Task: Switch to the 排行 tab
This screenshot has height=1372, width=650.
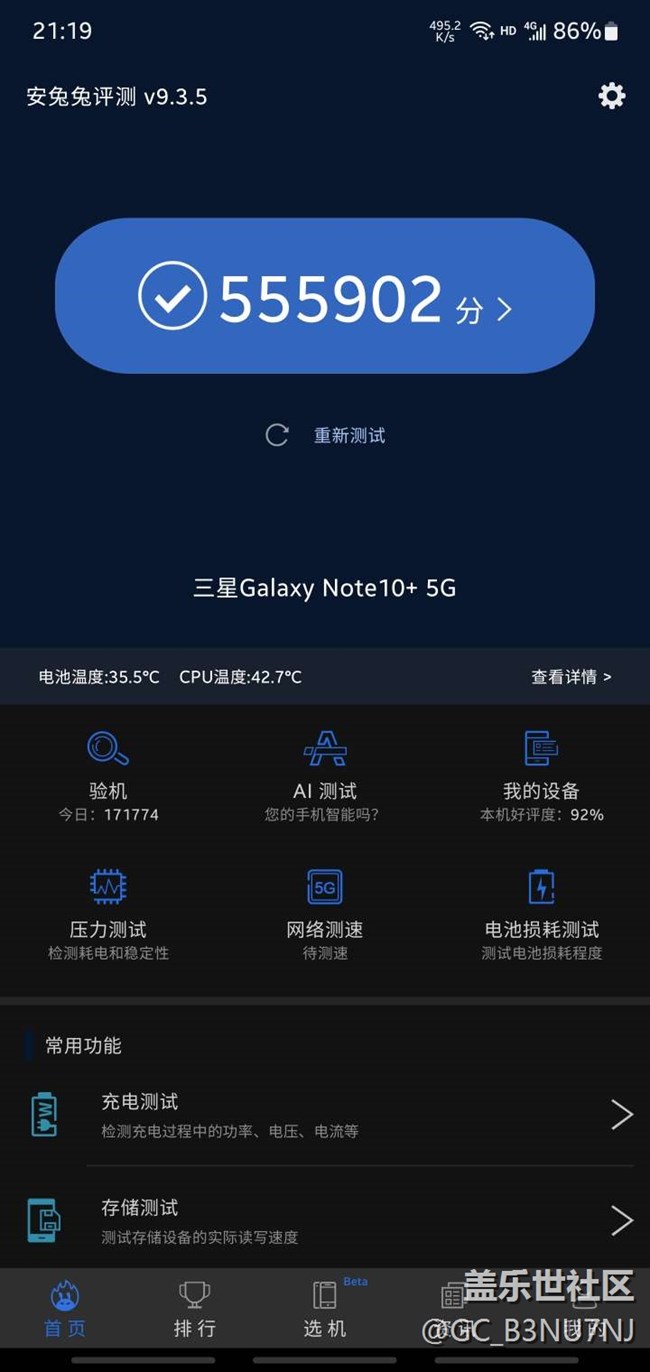Action: tap(194, 1310)
